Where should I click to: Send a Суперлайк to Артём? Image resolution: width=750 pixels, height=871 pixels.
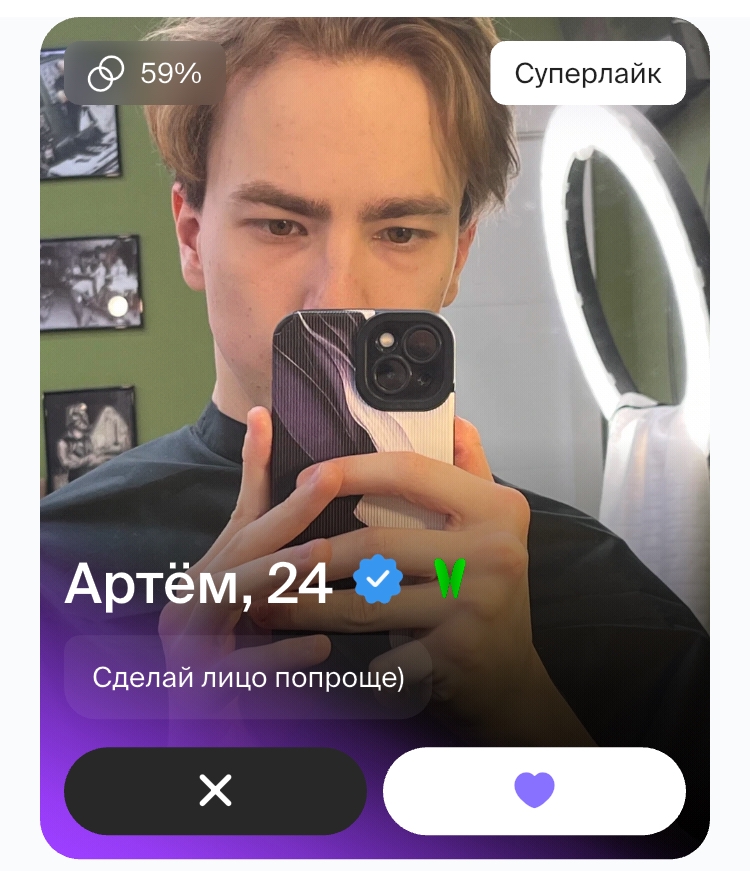point(587,73)
